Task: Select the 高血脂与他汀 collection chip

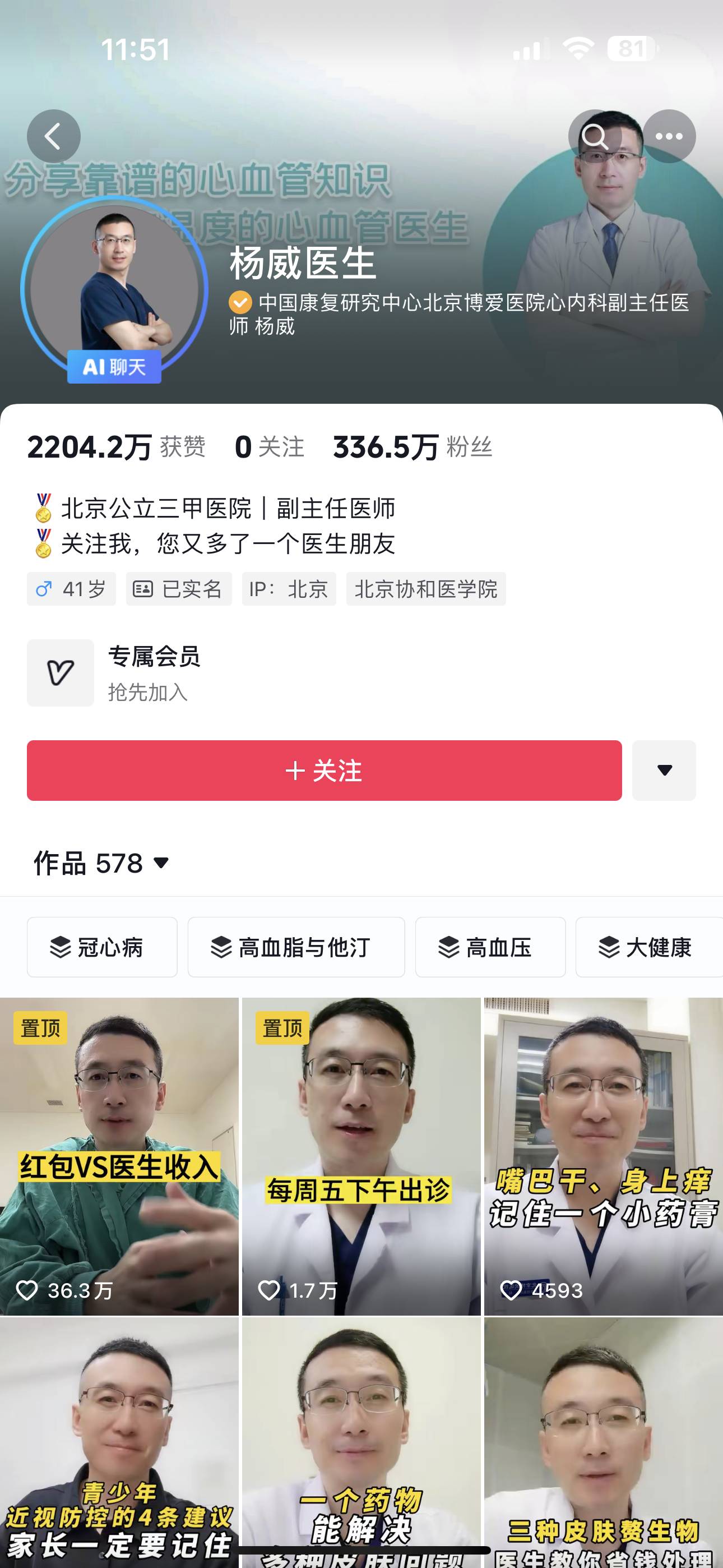Action: (296, 947)
